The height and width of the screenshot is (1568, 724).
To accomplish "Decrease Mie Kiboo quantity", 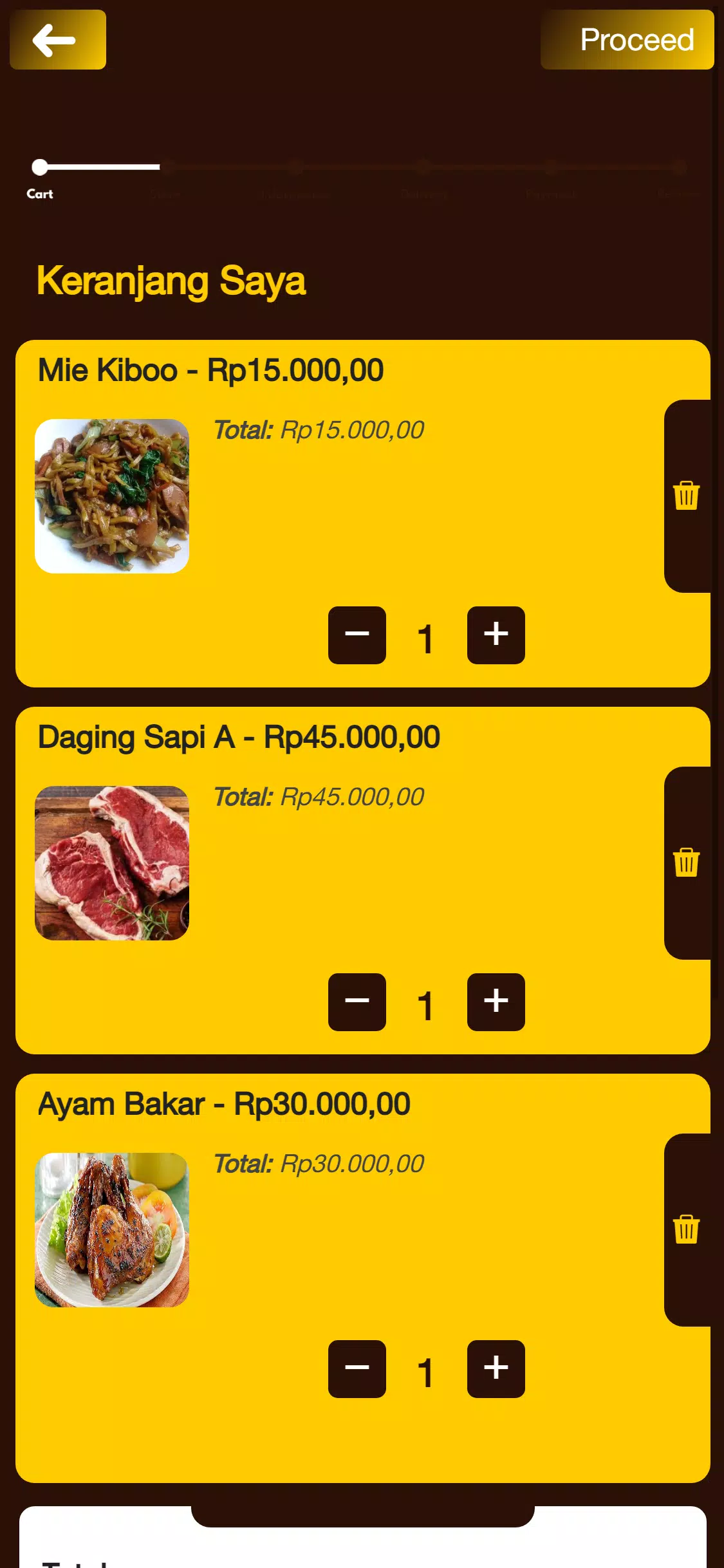I will point(357,635).
